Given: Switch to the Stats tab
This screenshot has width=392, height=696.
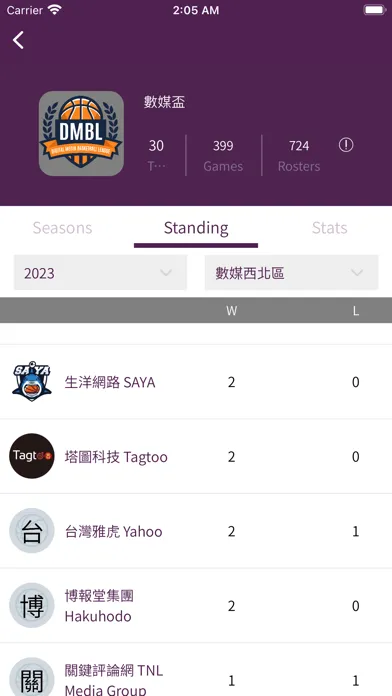Looking at the screenshot, I should [x=329, y=228].
